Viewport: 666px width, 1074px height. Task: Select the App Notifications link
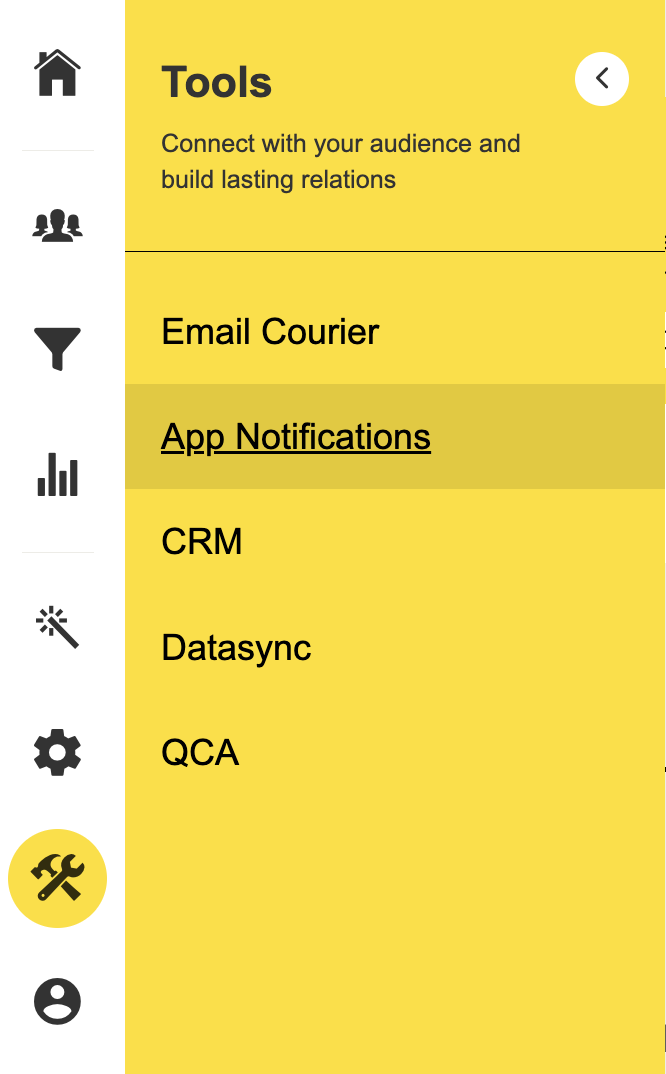point(296,437)
